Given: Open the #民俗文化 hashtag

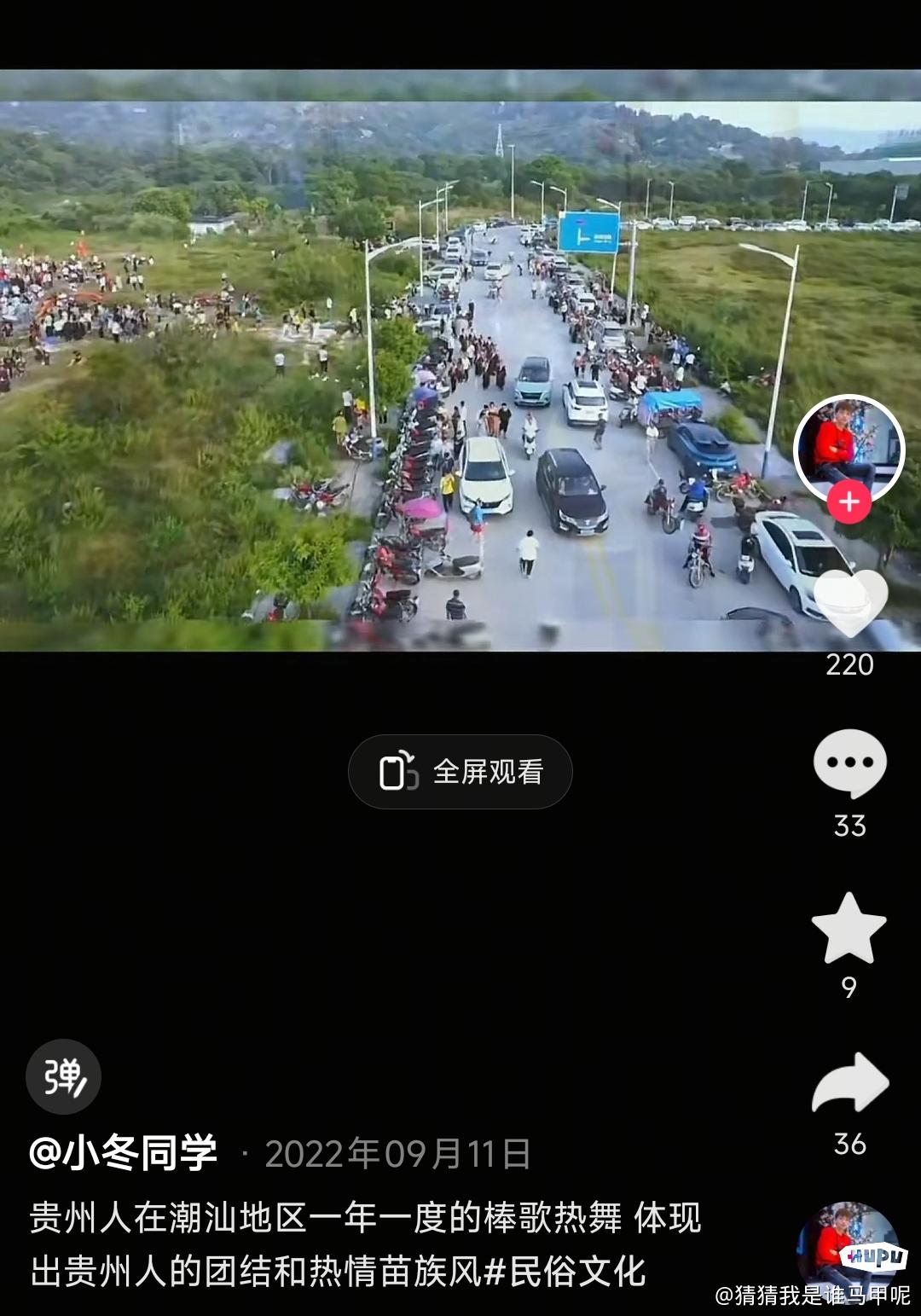Looking at the screenshot, I should (x=565, y=1271).
